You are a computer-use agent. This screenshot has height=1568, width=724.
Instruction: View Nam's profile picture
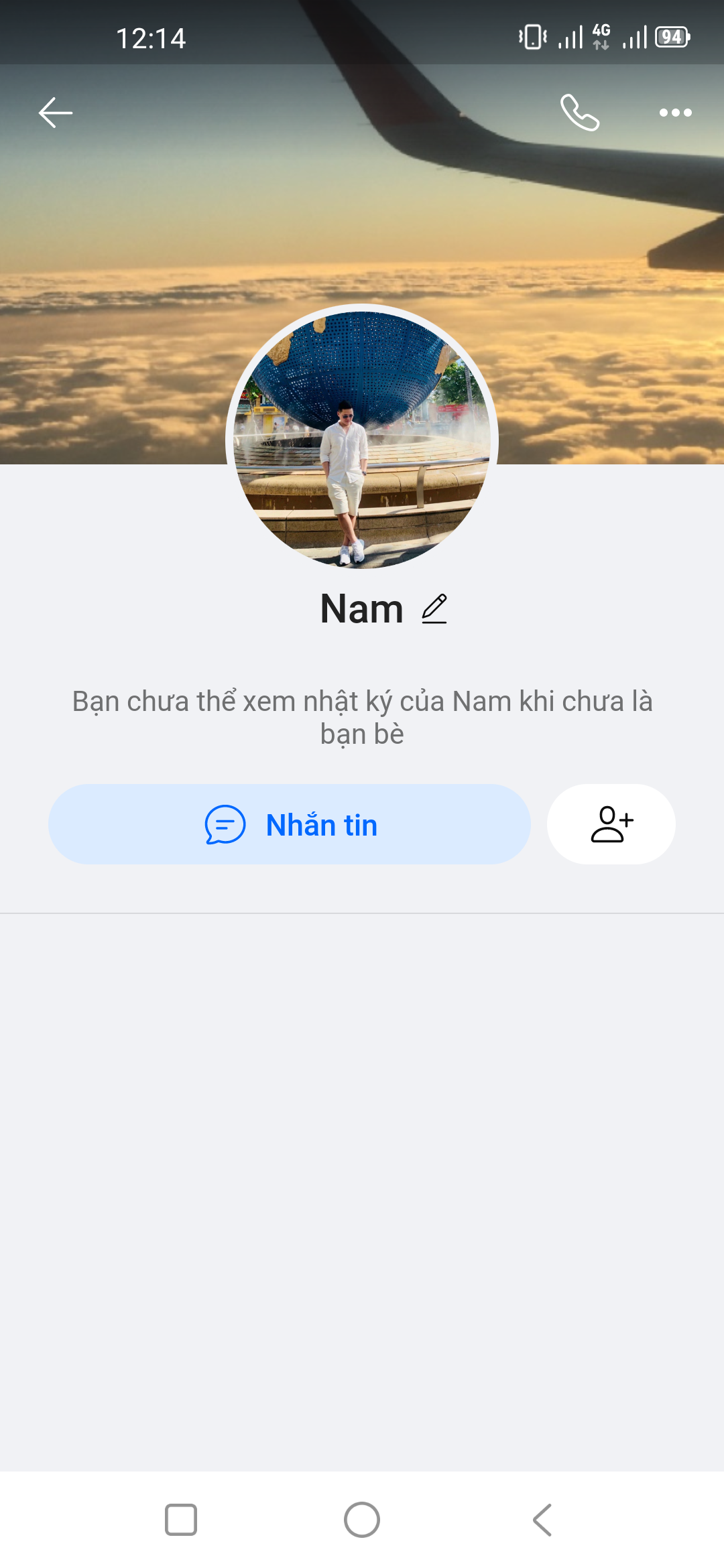[362, 440]
